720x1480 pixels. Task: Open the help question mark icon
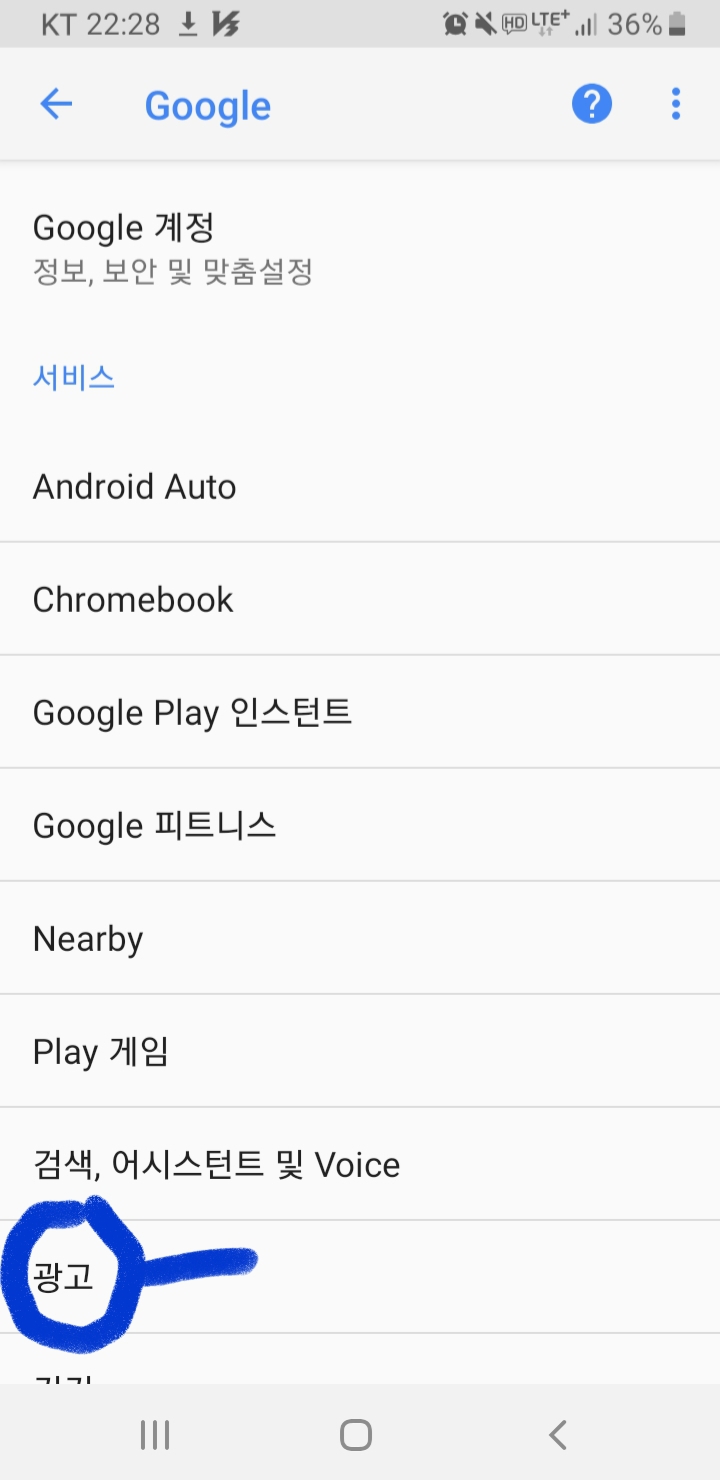(x=591, y=104)
